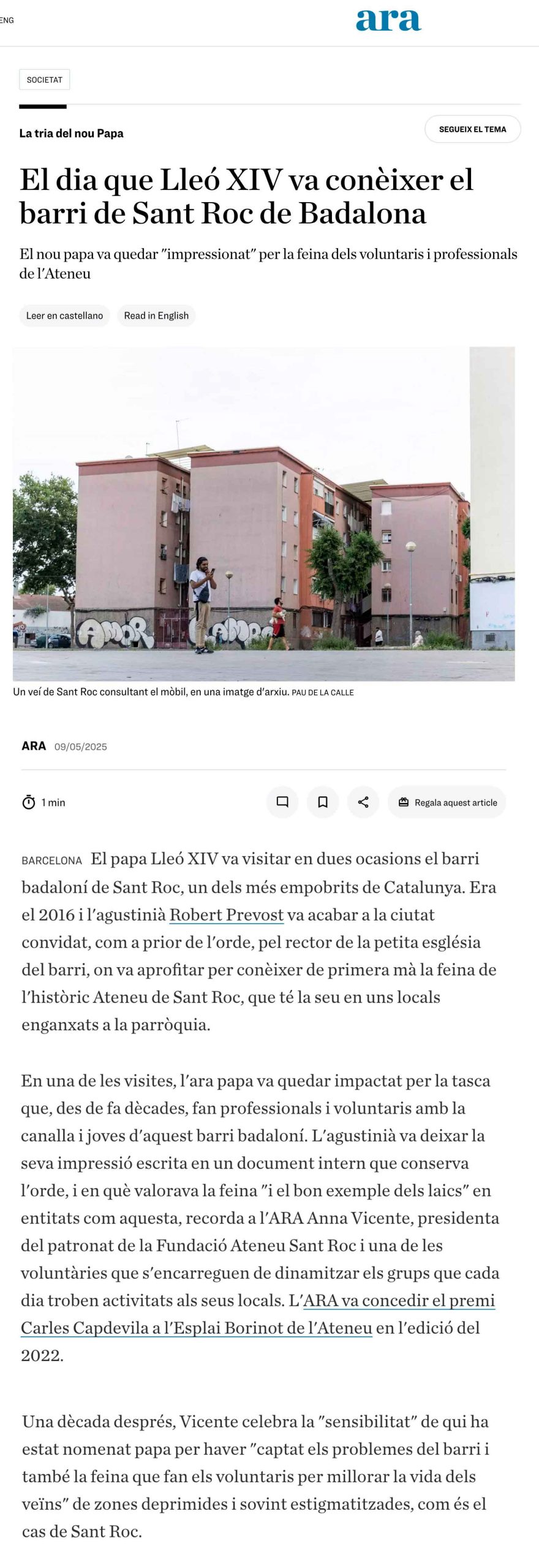This screenshot has width=539, height=1568.
Task: Open the SOCIETAT section tag
Action: [x=44, y=80]
